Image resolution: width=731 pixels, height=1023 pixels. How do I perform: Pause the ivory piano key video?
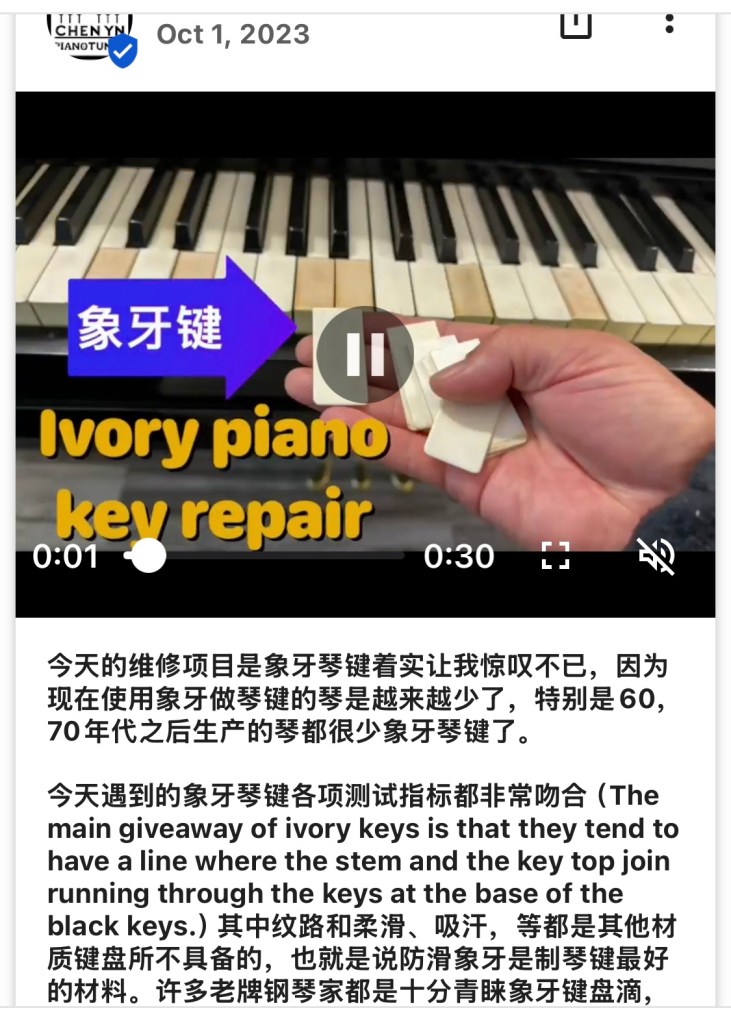(365, 354)
